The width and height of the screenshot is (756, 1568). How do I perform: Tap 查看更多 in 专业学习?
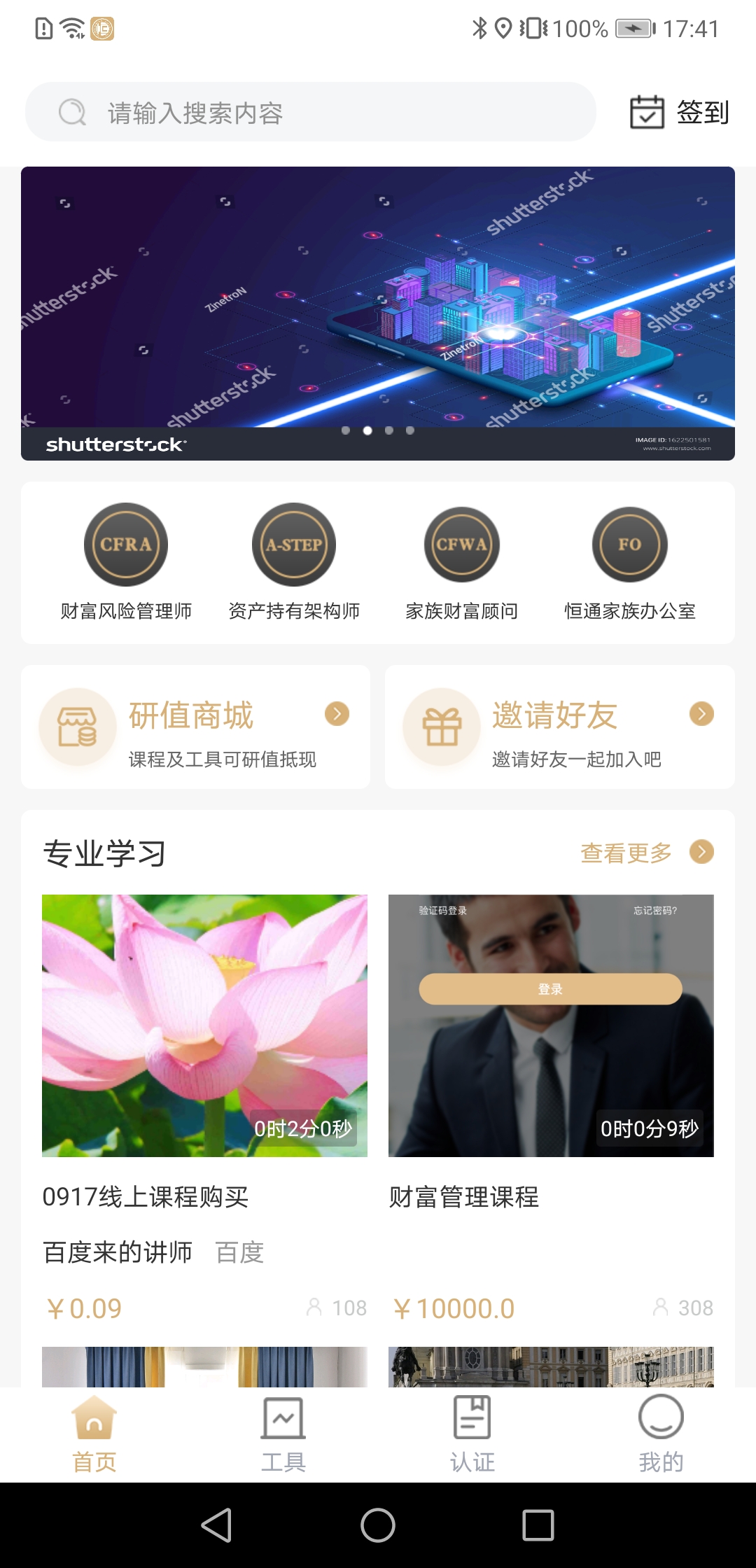(645, 853)
